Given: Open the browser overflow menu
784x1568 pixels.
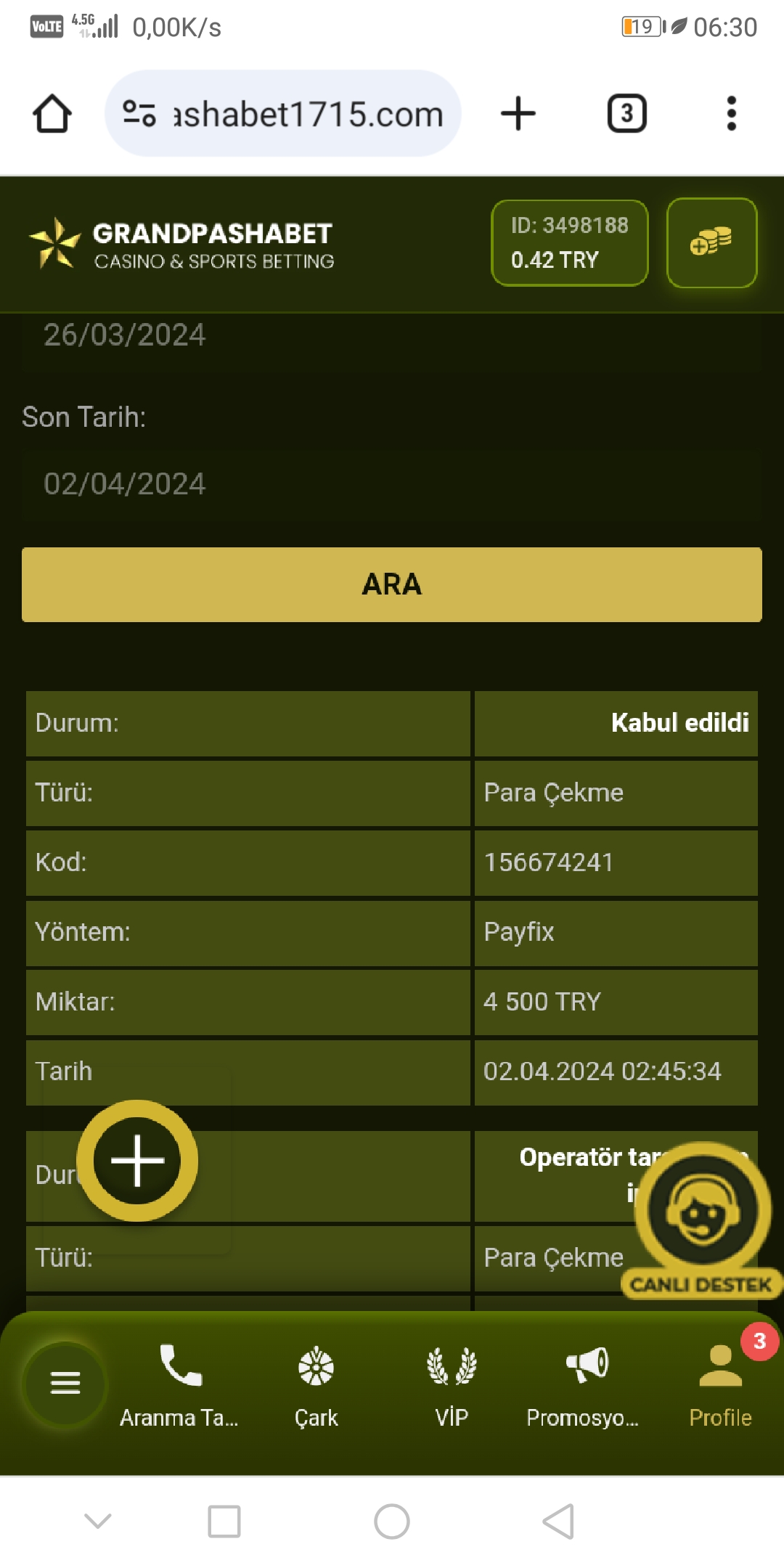Looking at the screenshot, I should 731,114.
